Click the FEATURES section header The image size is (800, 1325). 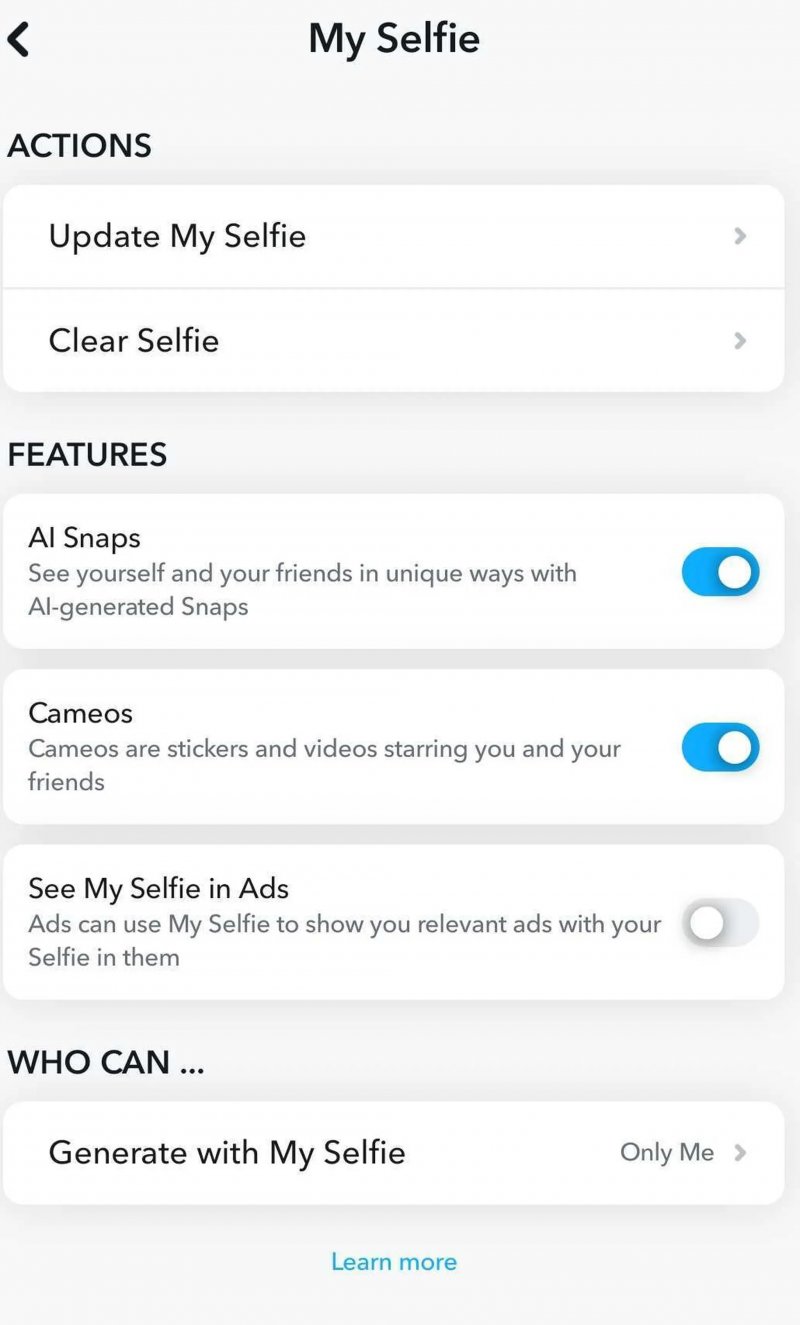[87, 454]
